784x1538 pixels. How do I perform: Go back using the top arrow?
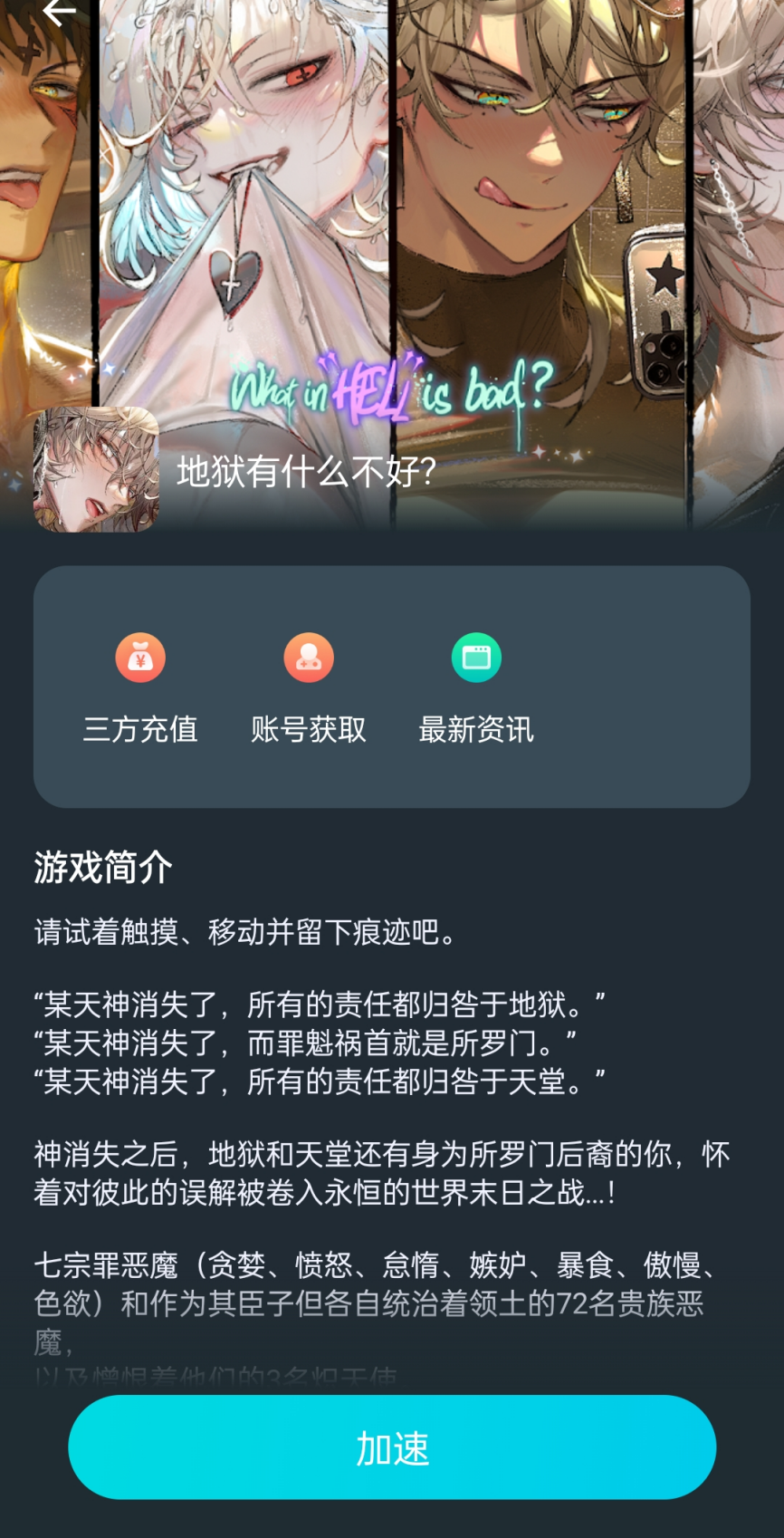60,13
